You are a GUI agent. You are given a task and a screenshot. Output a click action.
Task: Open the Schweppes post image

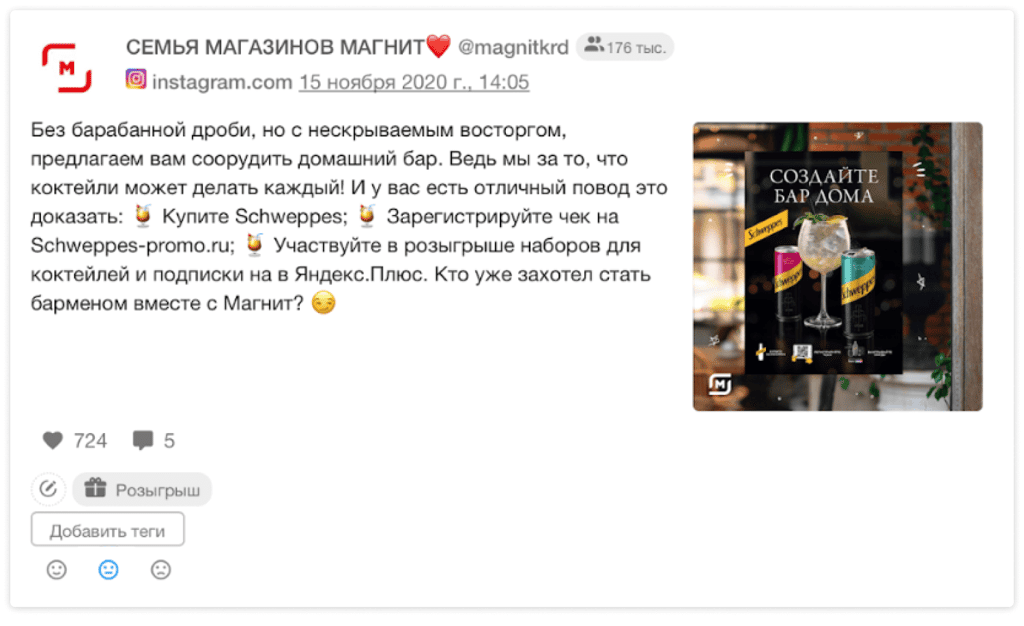point(837,266)
